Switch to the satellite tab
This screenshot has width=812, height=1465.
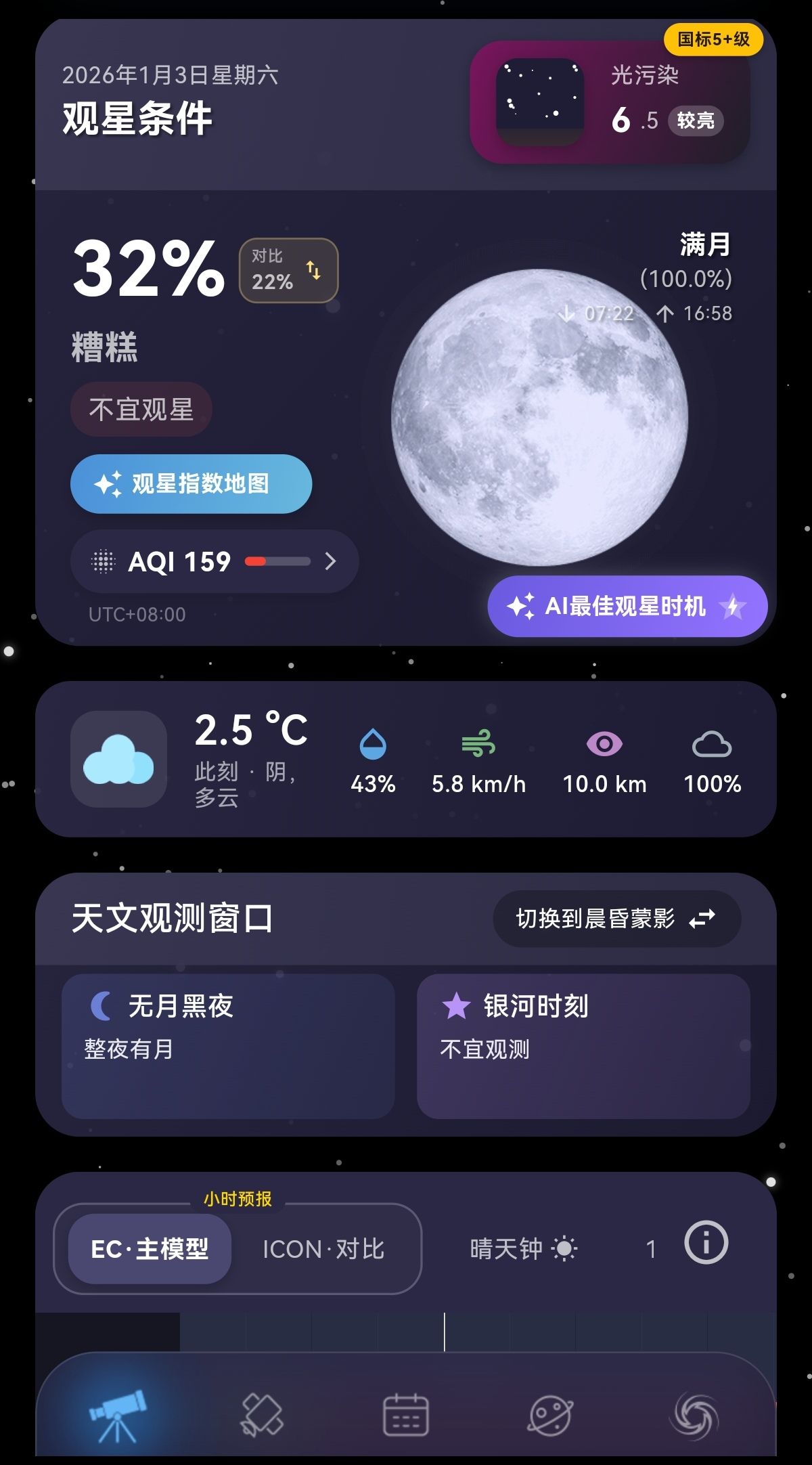tap(262, 1415)
